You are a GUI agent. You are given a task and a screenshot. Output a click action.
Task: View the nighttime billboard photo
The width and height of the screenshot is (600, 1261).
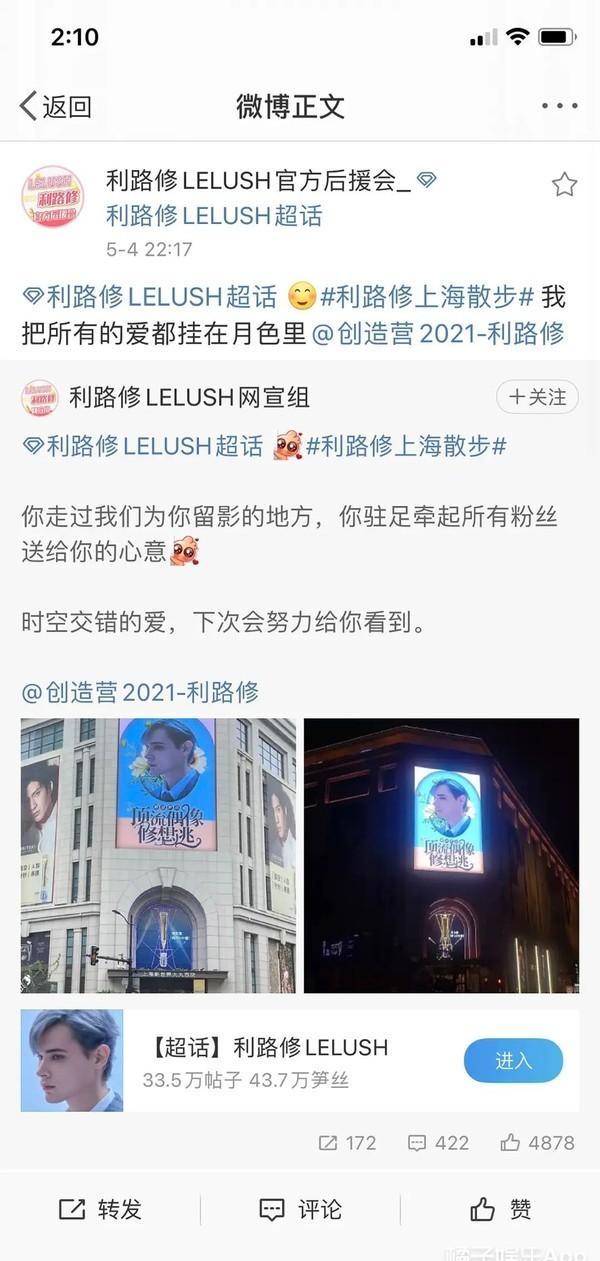tap(441, 855)
